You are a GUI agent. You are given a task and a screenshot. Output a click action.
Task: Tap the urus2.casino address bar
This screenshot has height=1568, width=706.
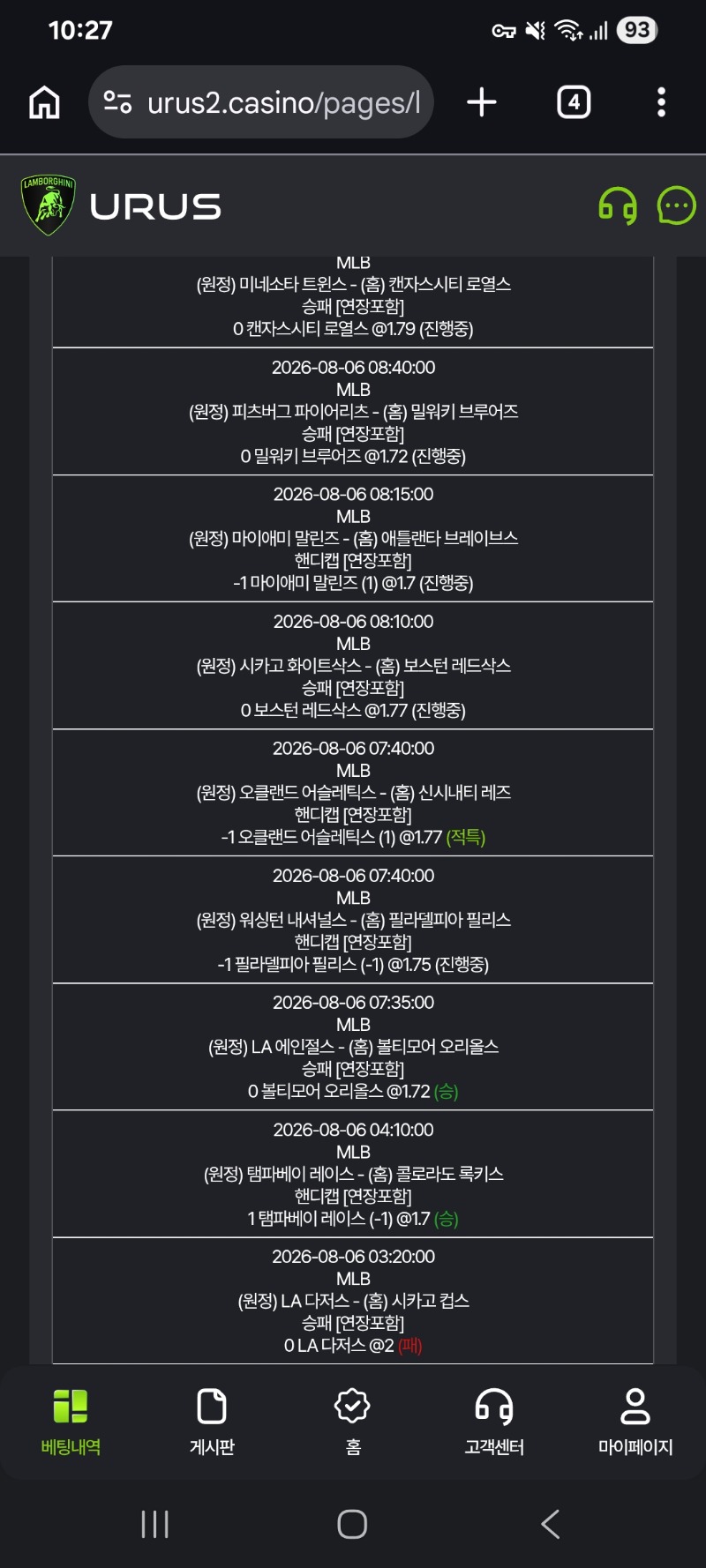261,102
